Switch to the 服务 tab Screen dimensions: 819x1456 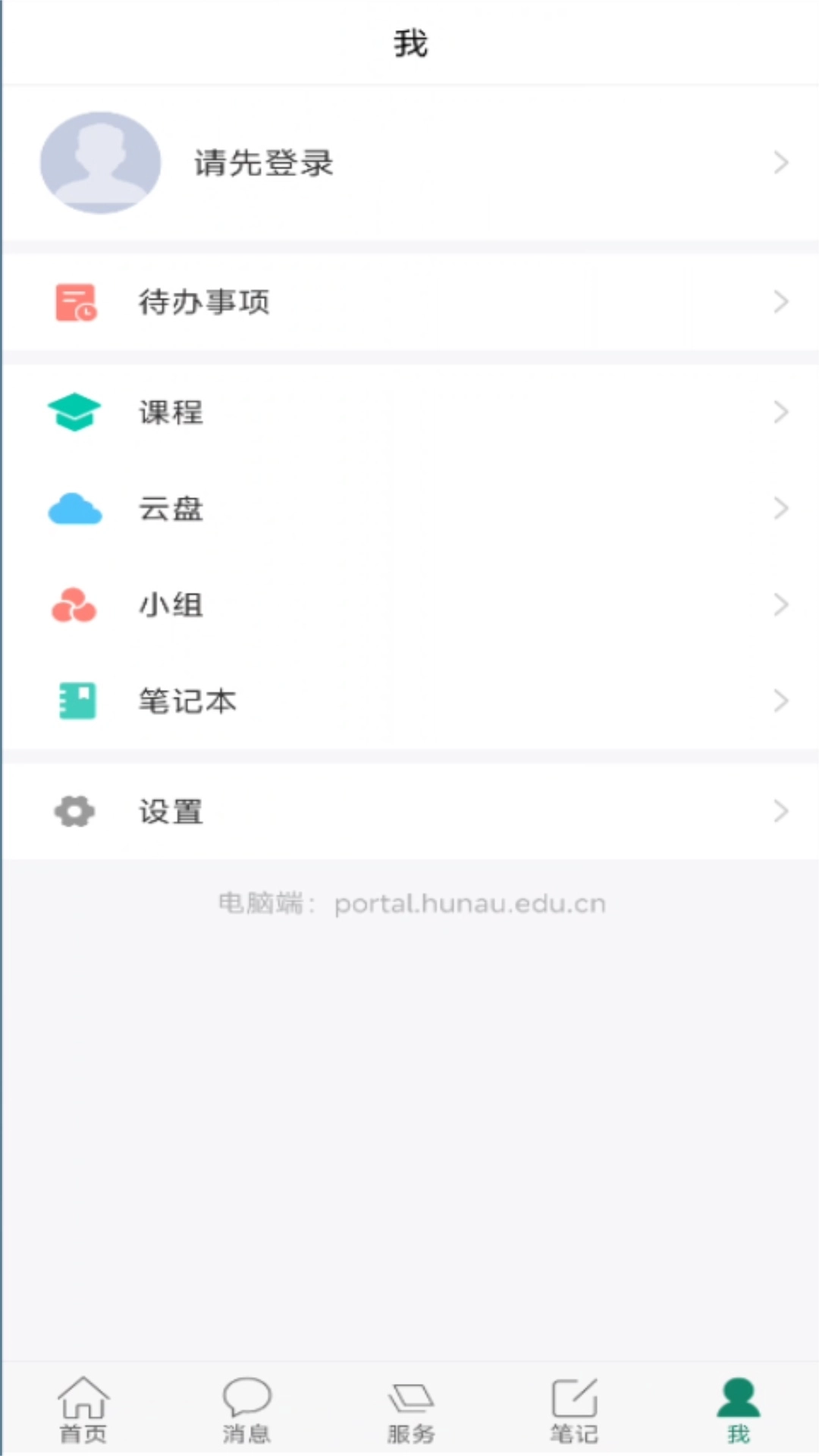pos(409,1410)
